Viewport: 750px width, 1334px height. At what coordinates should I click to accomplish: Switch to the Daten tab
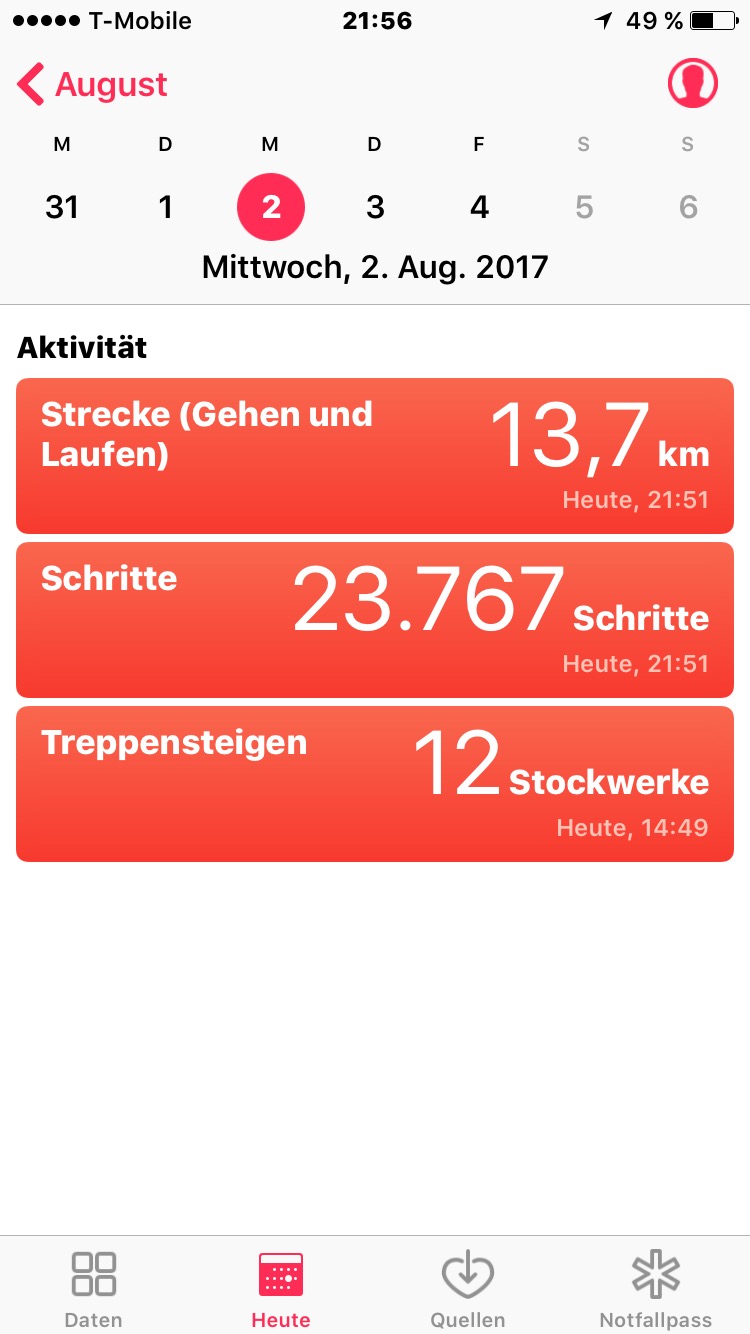tap(94, 1288)
